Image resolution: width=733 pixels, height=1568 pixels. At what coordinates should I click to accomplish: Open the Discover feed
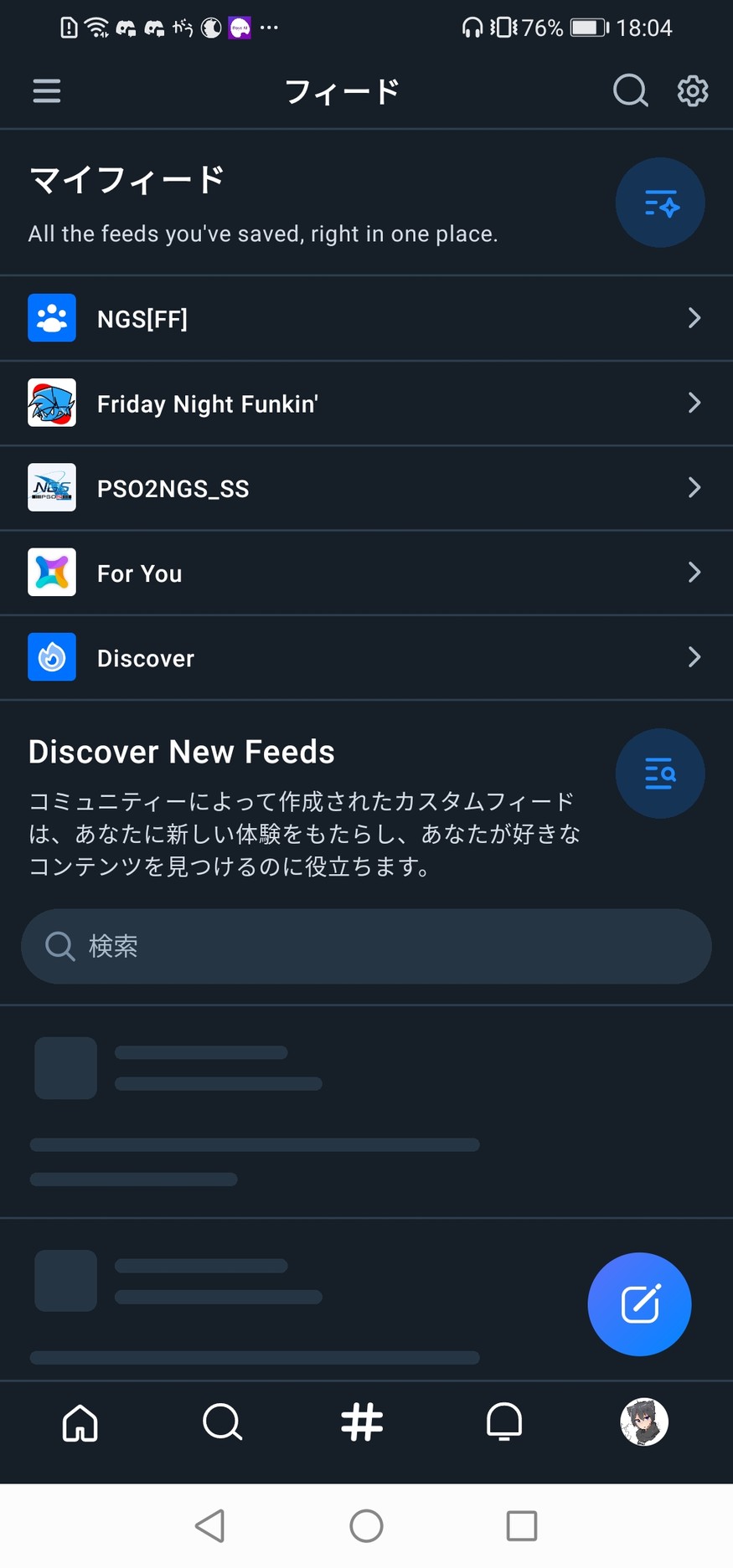[x=366, y=658]
